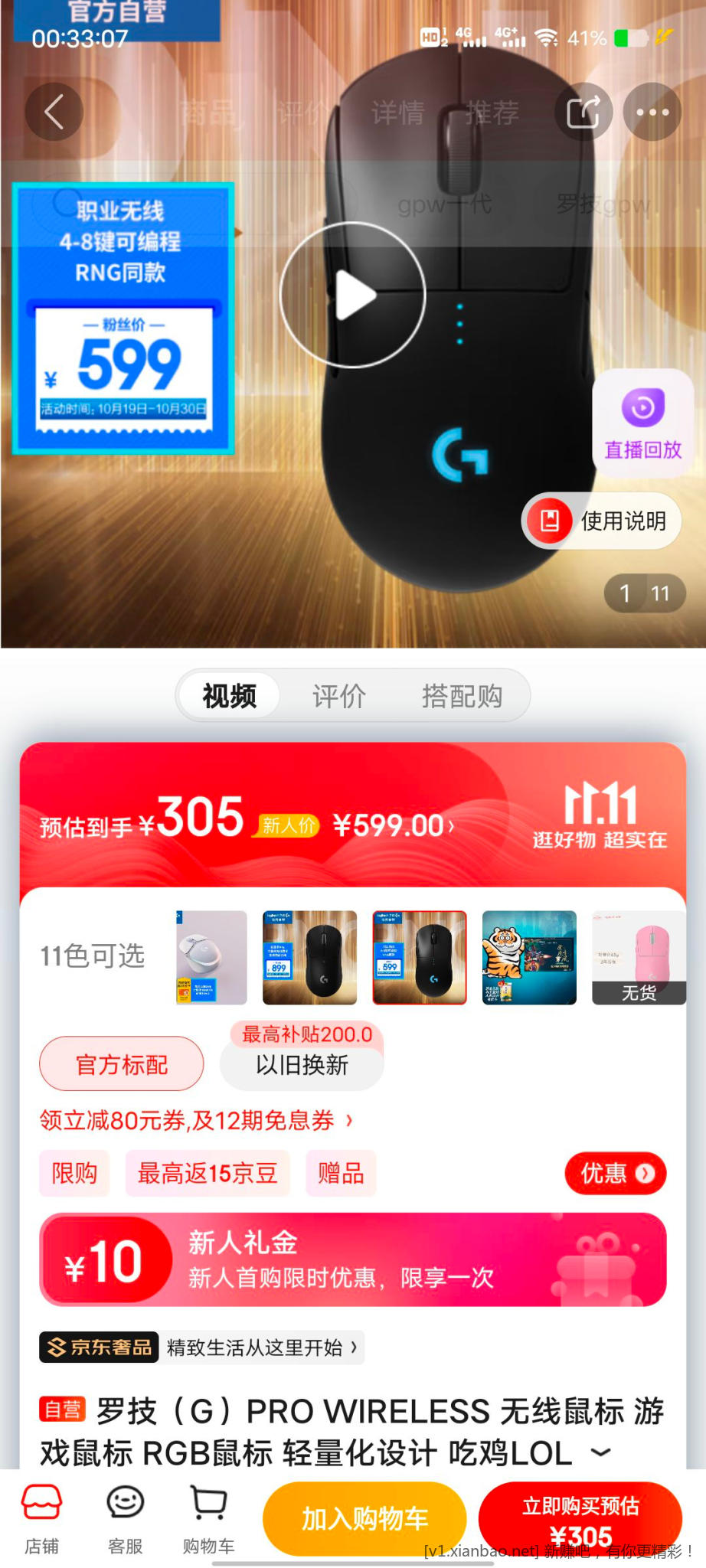Claim the ¥10 新人礼金 banner
Image resolution: width=706 pixels, height=1568 pixels.
tap(353, 1260)
